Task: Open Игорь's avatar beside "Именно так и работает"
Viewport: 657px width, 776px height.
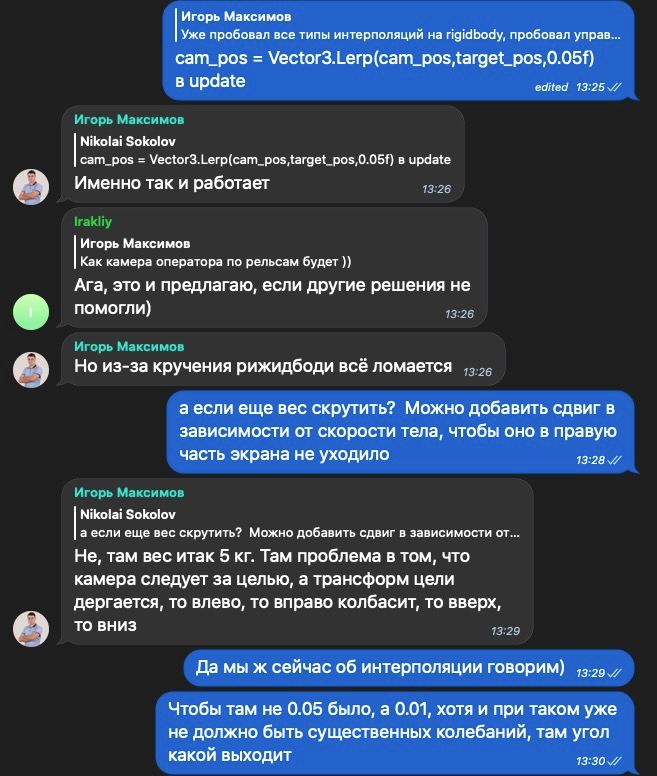Action: tap(31, 187)
